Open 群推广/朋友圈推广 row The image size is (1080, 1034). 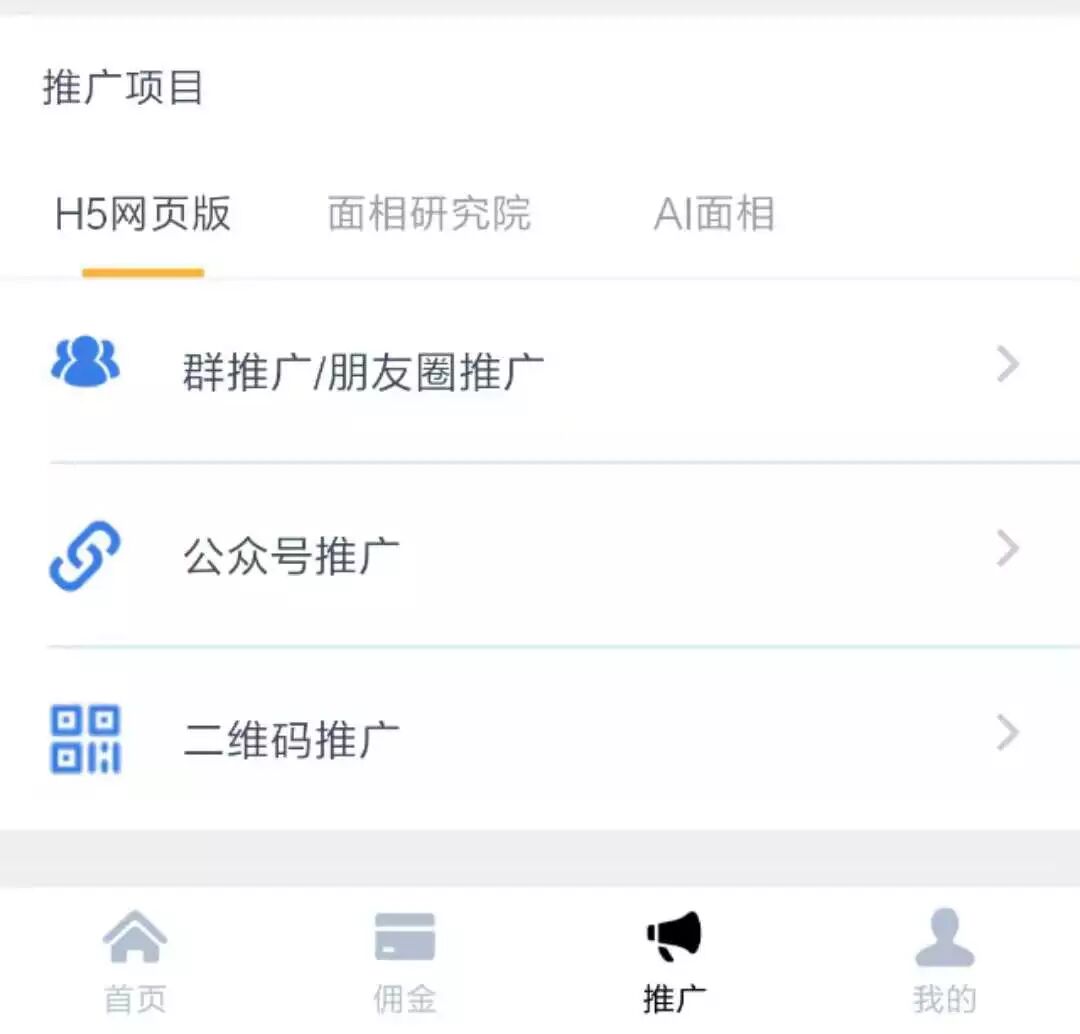(x=540, y=372)
